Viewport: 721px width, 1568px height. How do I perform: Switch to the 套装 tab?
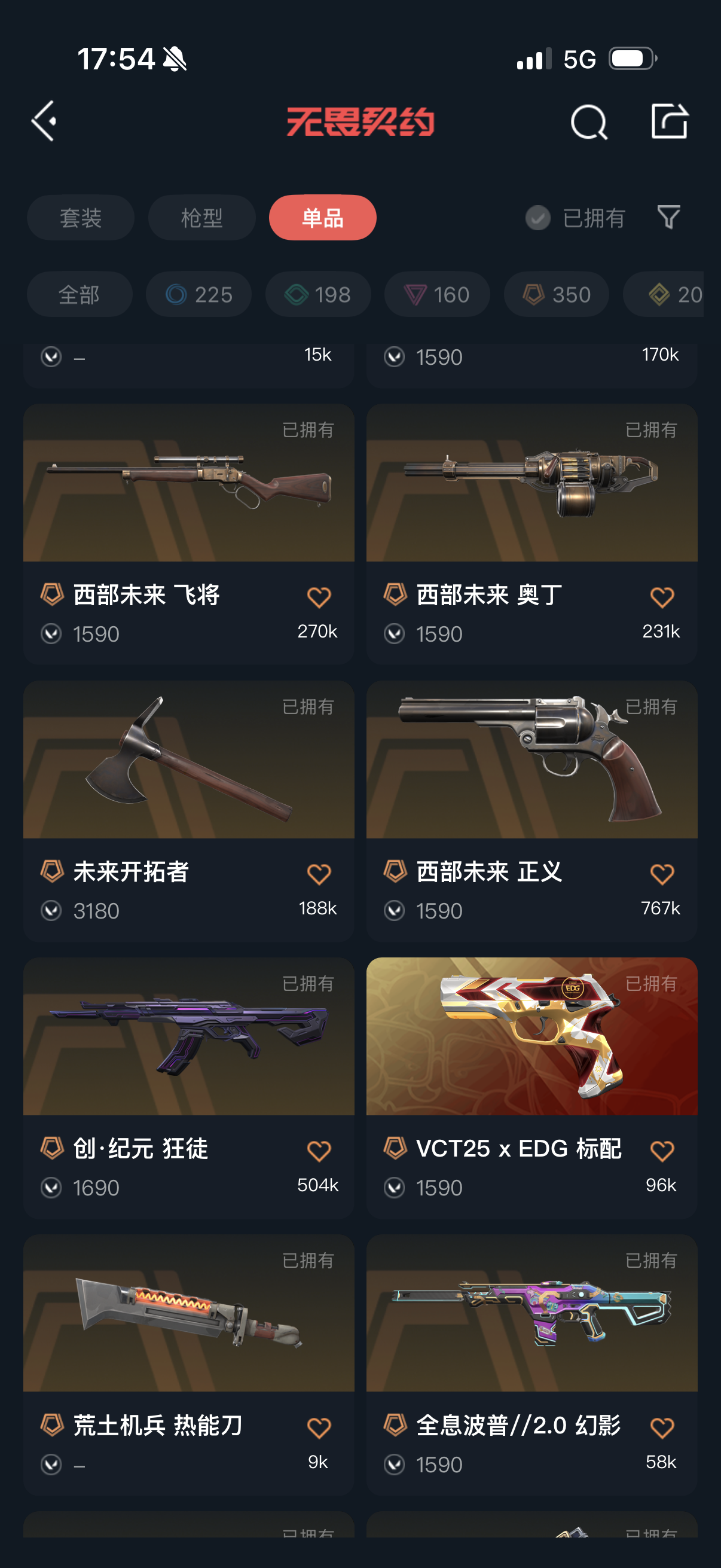tap(80, 218)
